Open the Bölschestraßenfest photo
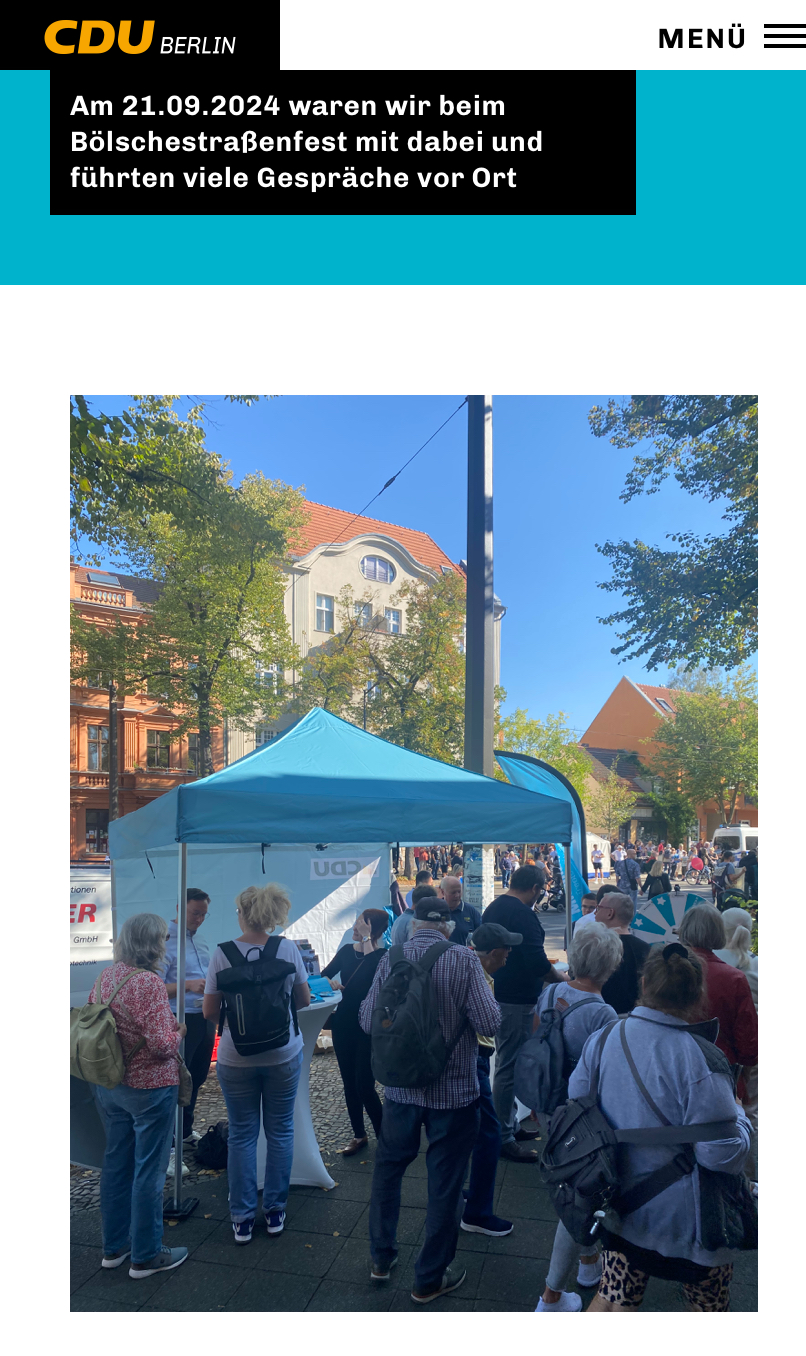Viewport: 806px width, 1356px height. (x=414, y=853)
